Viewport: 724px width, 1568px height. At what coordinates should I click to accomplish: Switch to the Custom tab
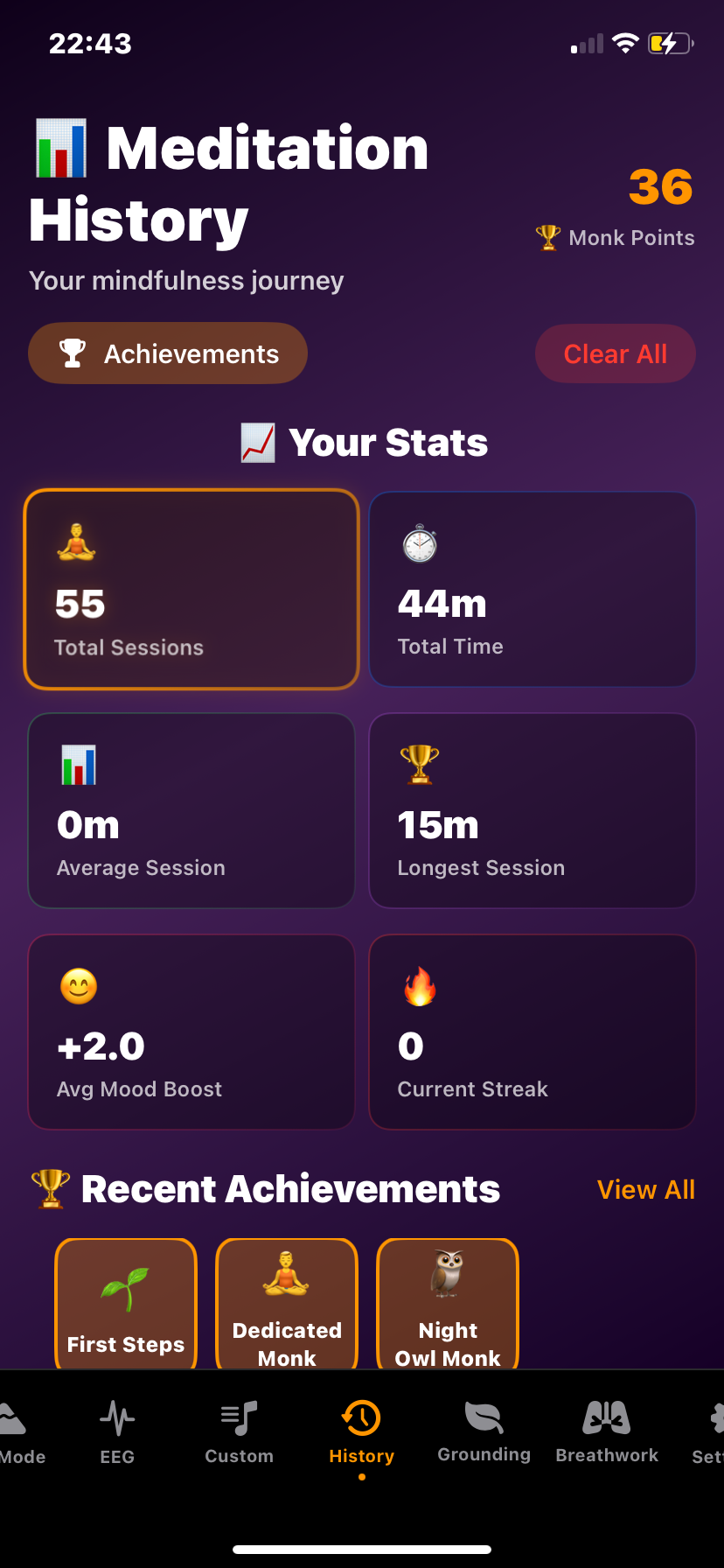pos(239,1431)
